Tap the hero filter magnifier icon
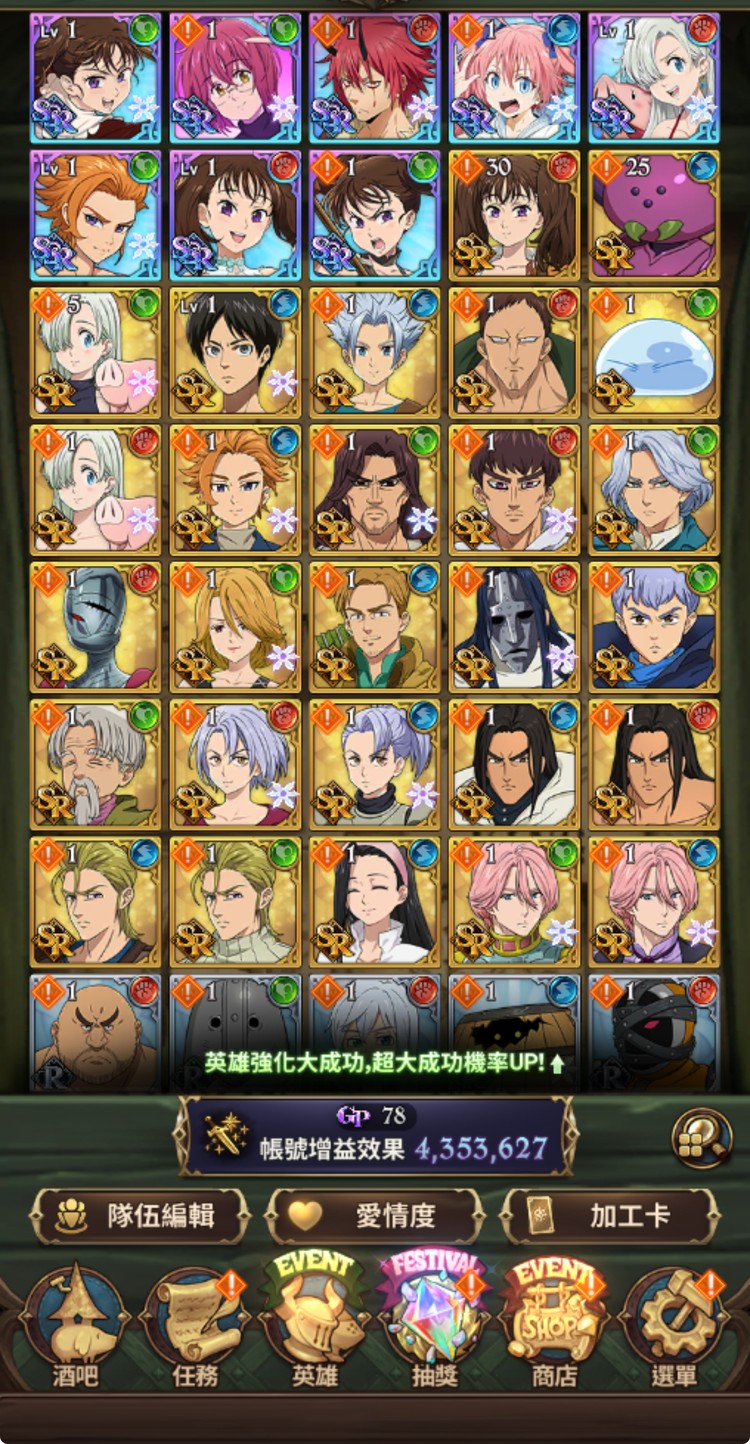This screenshot has height=1444, width=750. pos(702,1138)
